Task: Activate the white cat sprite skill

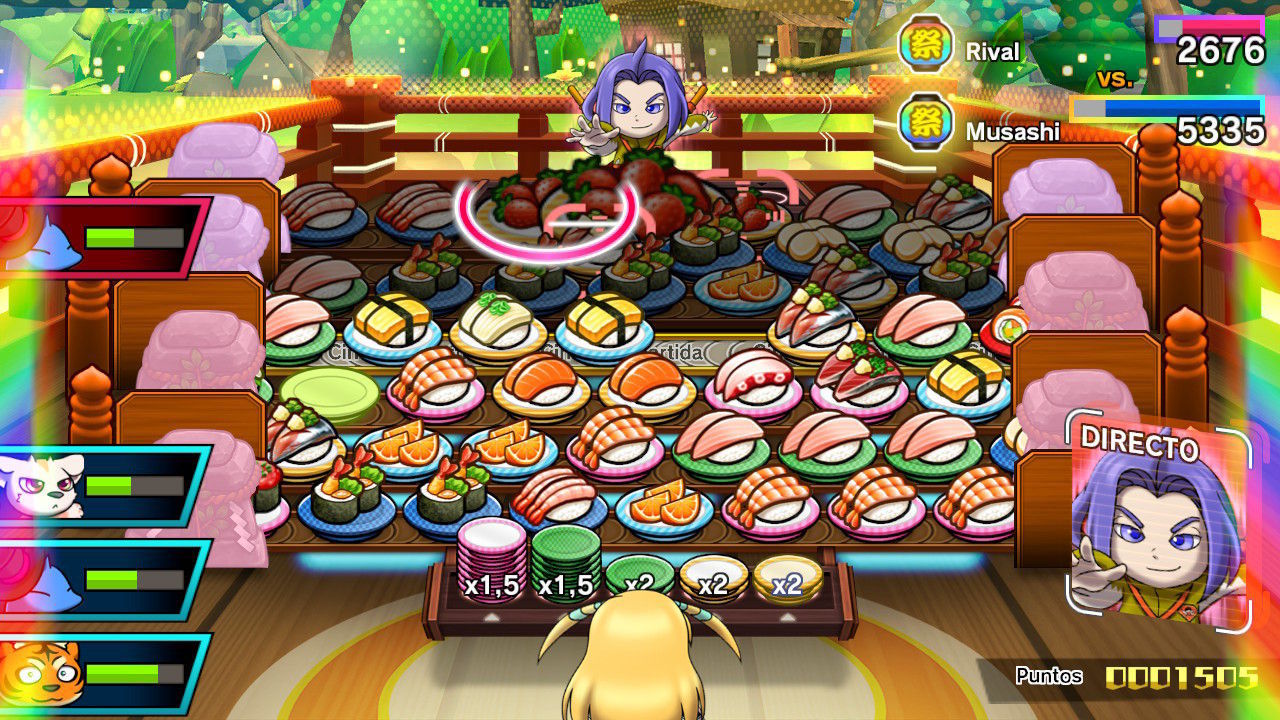Action: coord(100,485)
